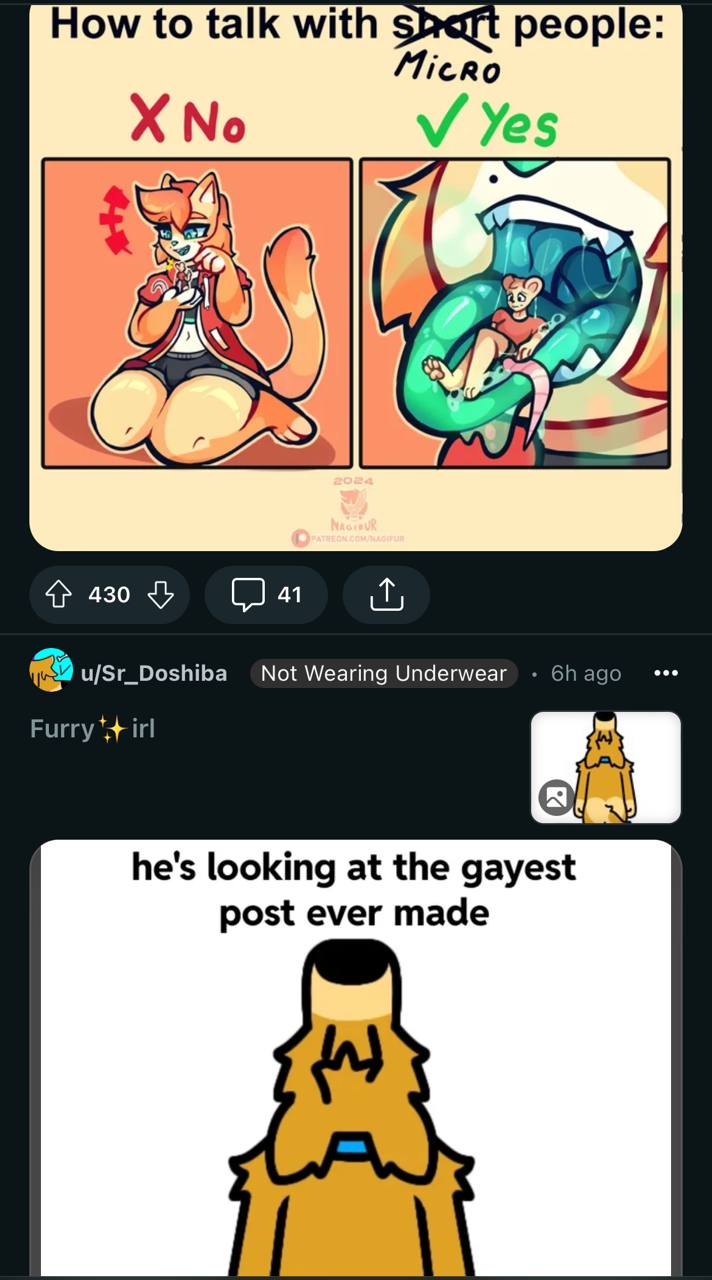Open overflow menu on Sr_Doshiba's post
712x1280 pixels.
click(665, 673)
